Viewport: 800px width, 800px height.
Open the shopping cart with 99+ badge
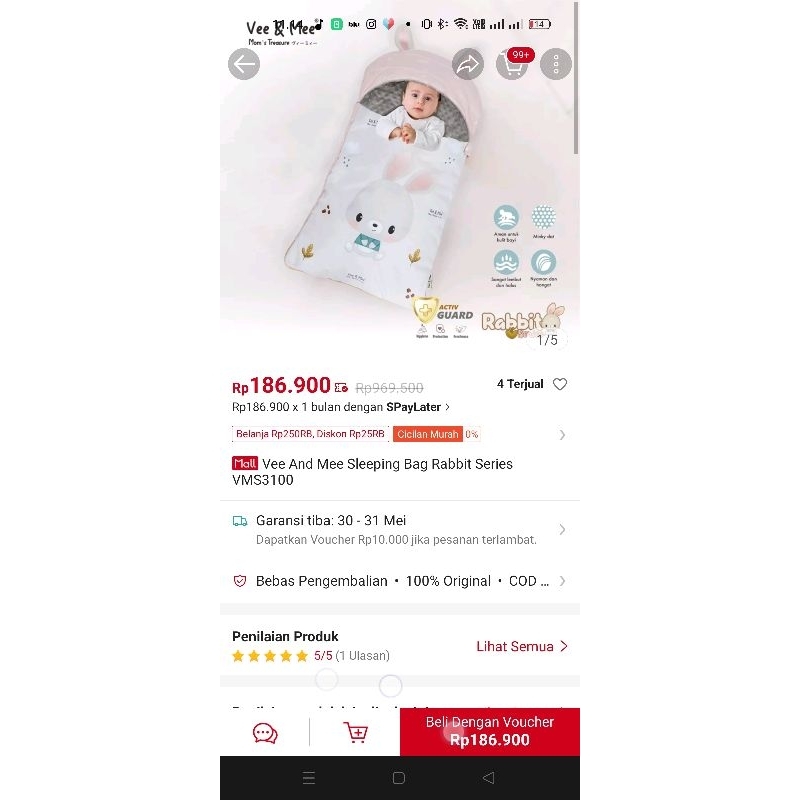coord(512,66)
